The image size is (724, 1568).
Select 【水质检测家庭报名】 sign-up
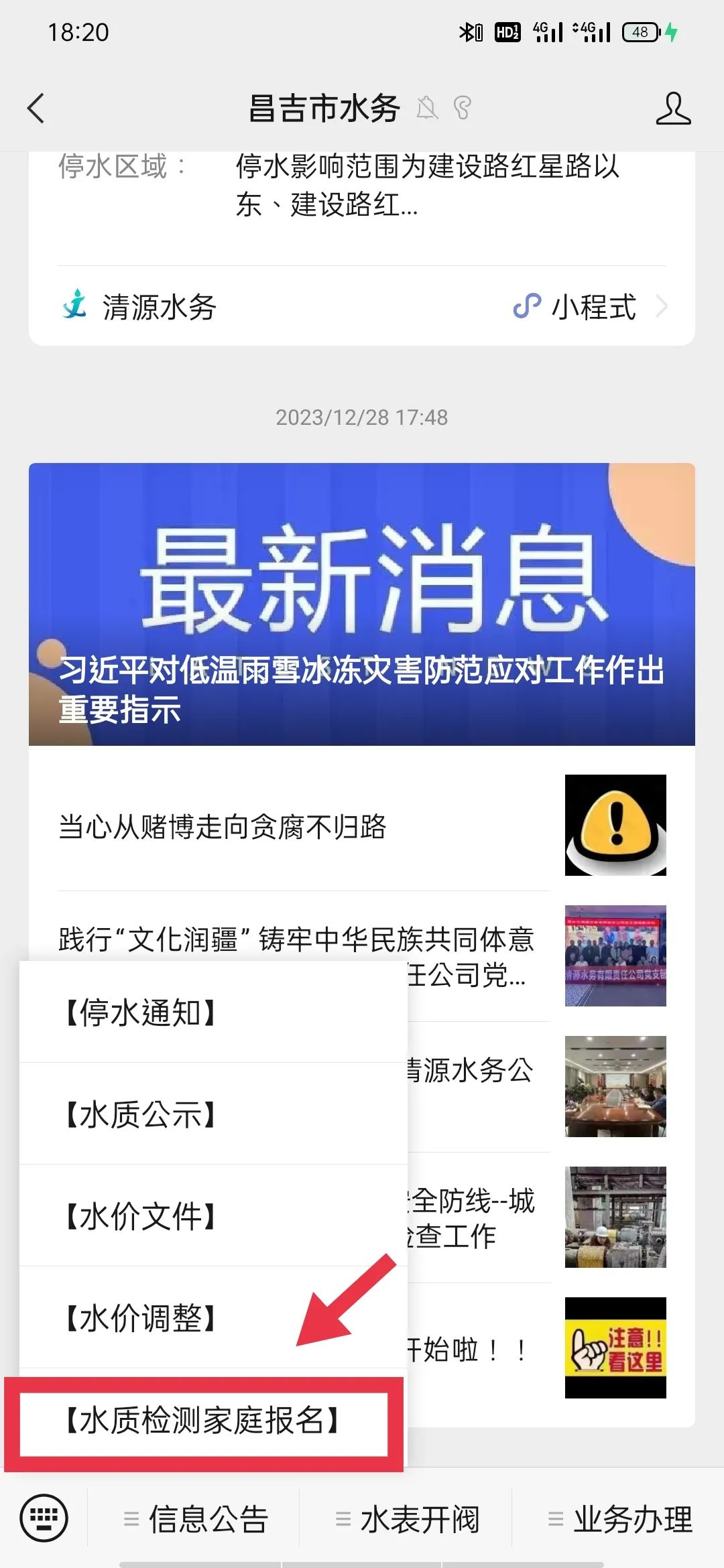click(x=203, y=1421)
